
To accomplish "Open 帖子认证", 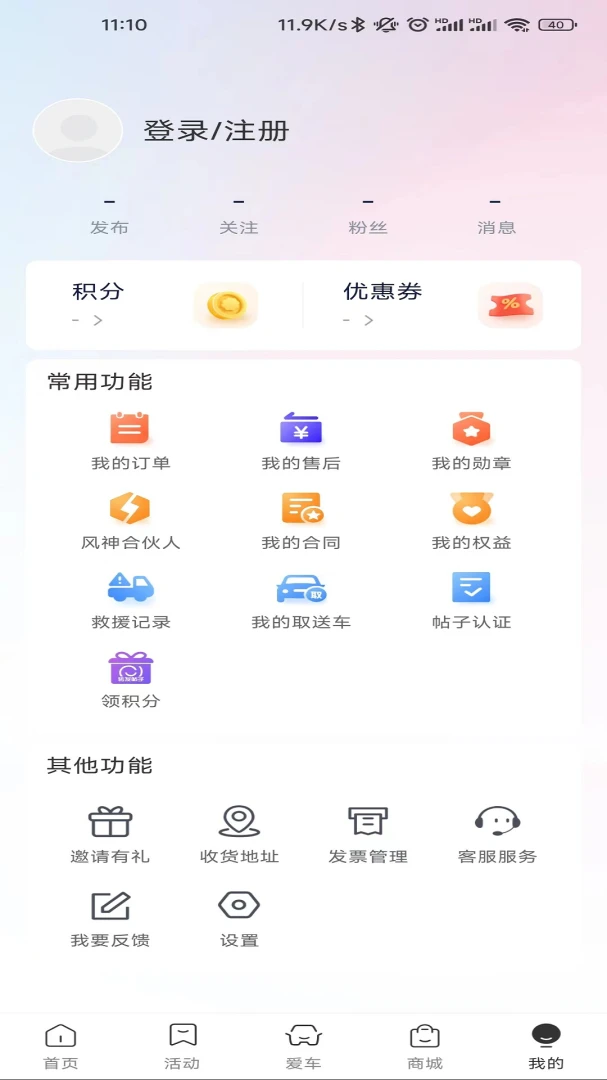I will point(471,600).
